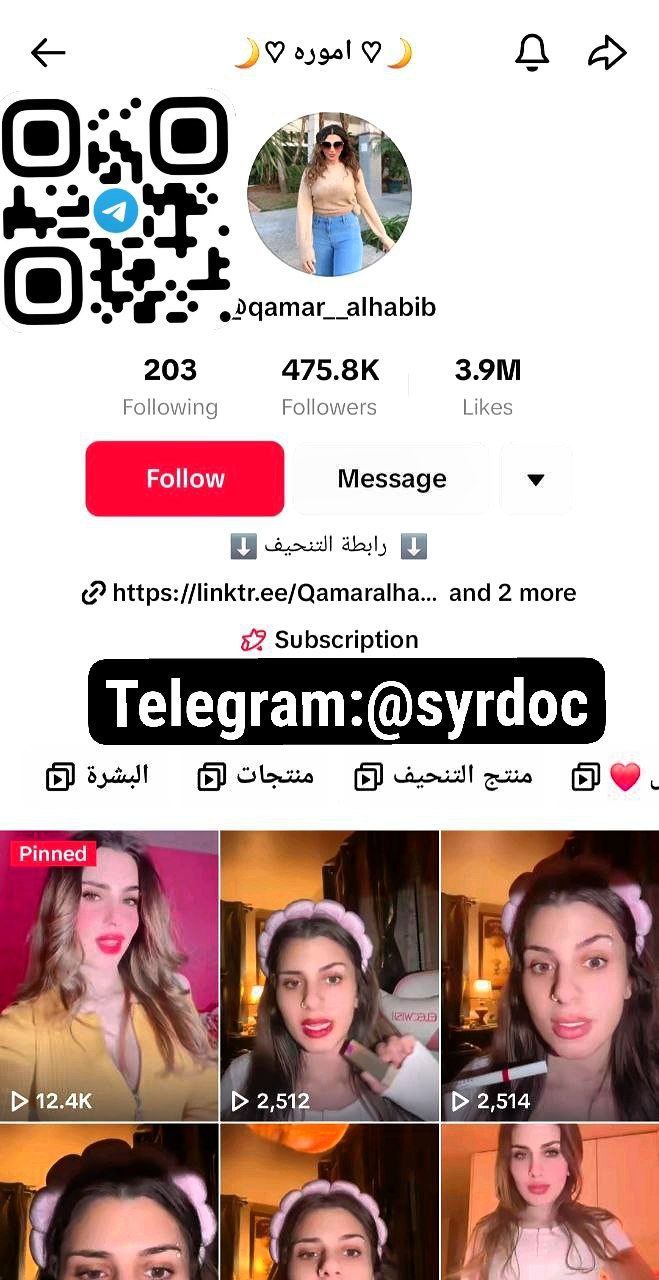Screen dimensions: 659x1280
Task: Open the منتج التنحيف playlist
Action: pyautogui.click(x=444, y=776)
